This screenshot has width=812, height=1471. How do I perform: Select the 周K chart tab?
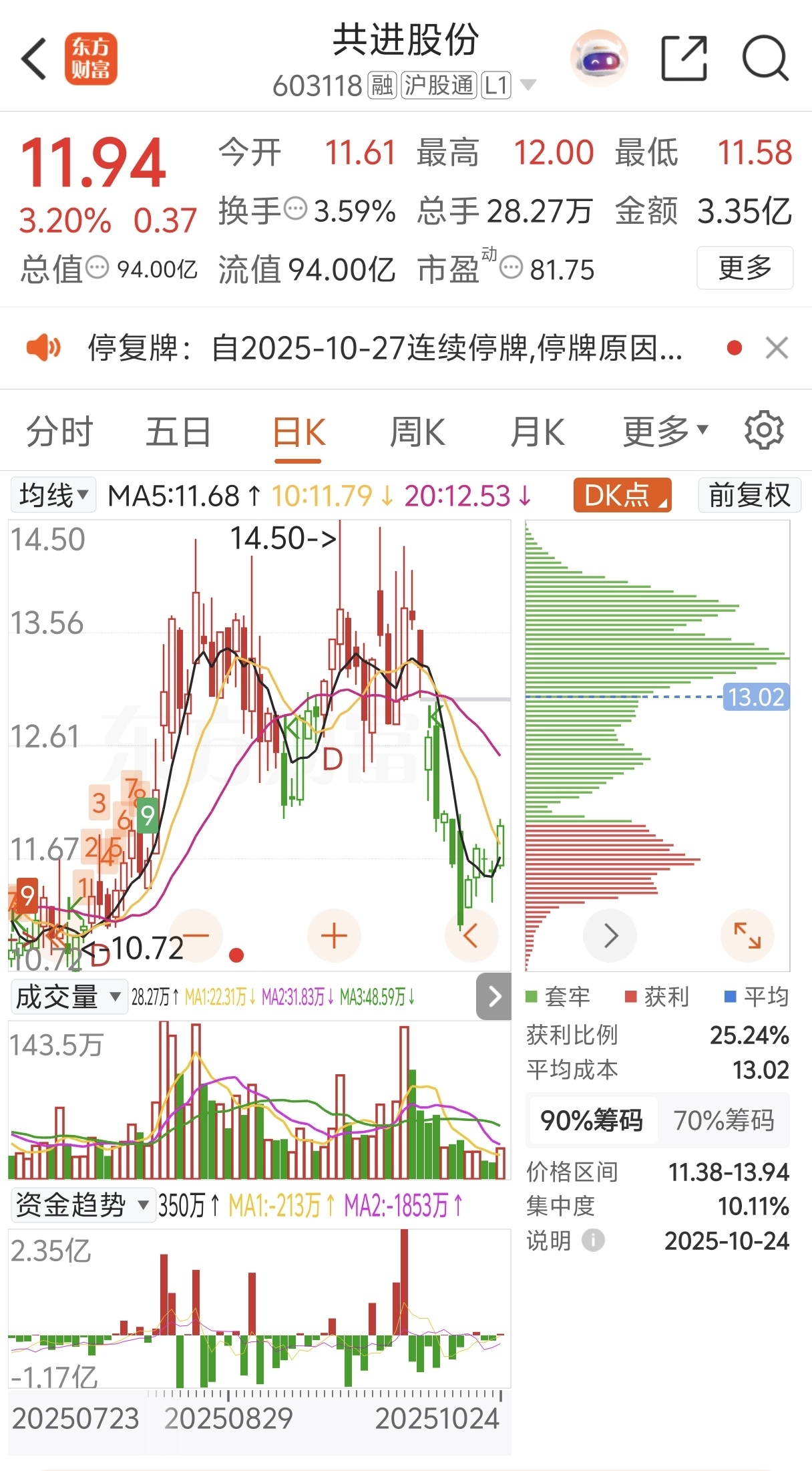[x=417, y=432]
